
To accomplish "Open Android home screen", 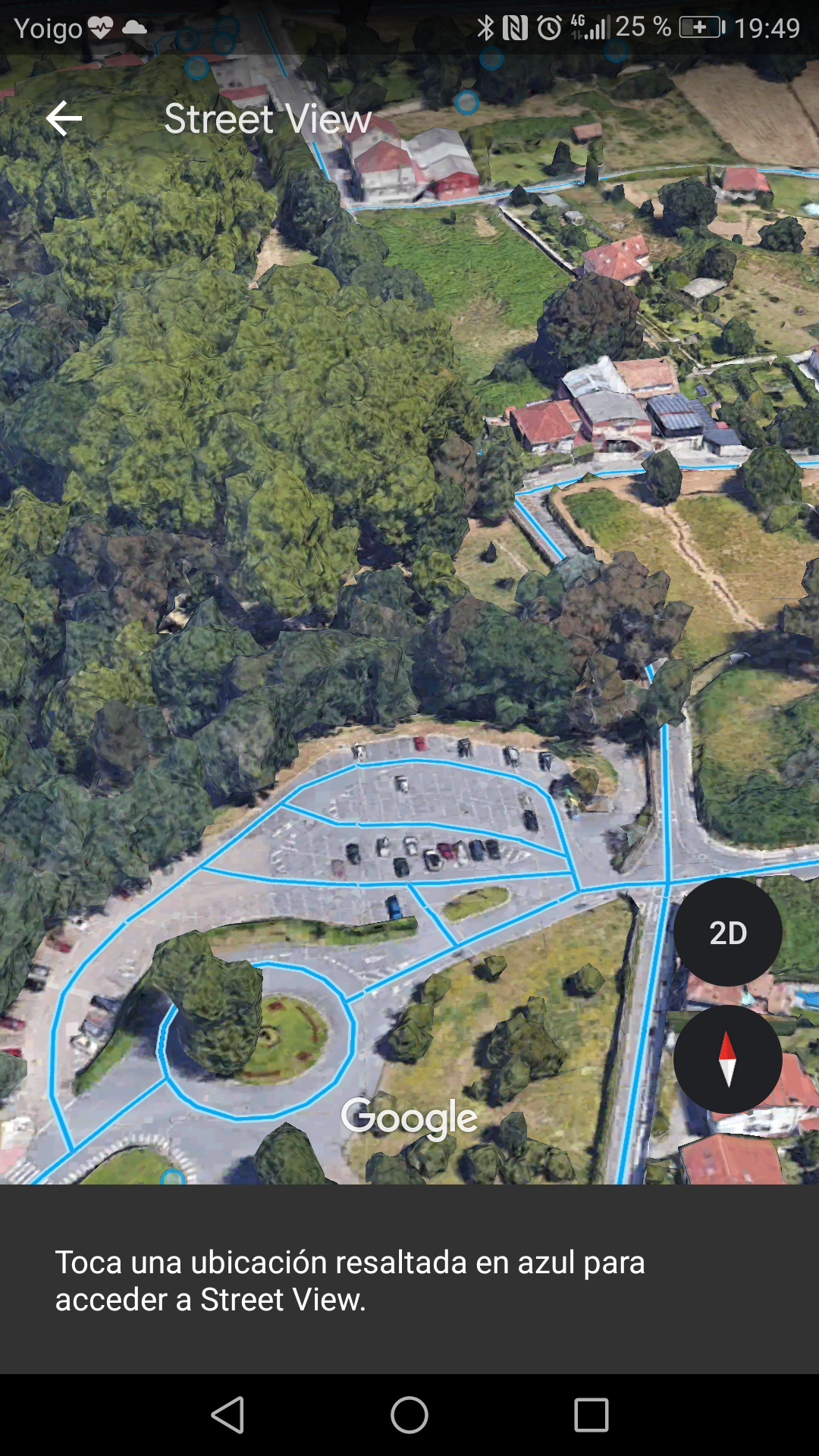I will (x=409, y=1415).
